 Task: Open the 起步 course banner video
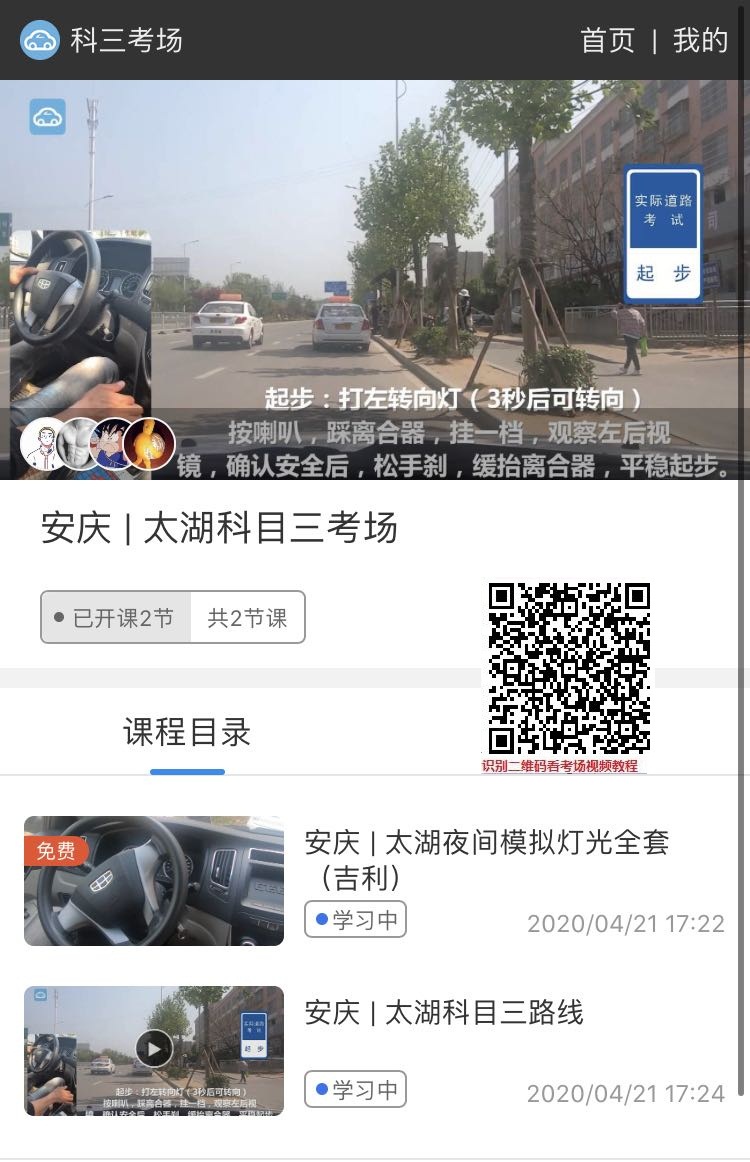[375, 280]
